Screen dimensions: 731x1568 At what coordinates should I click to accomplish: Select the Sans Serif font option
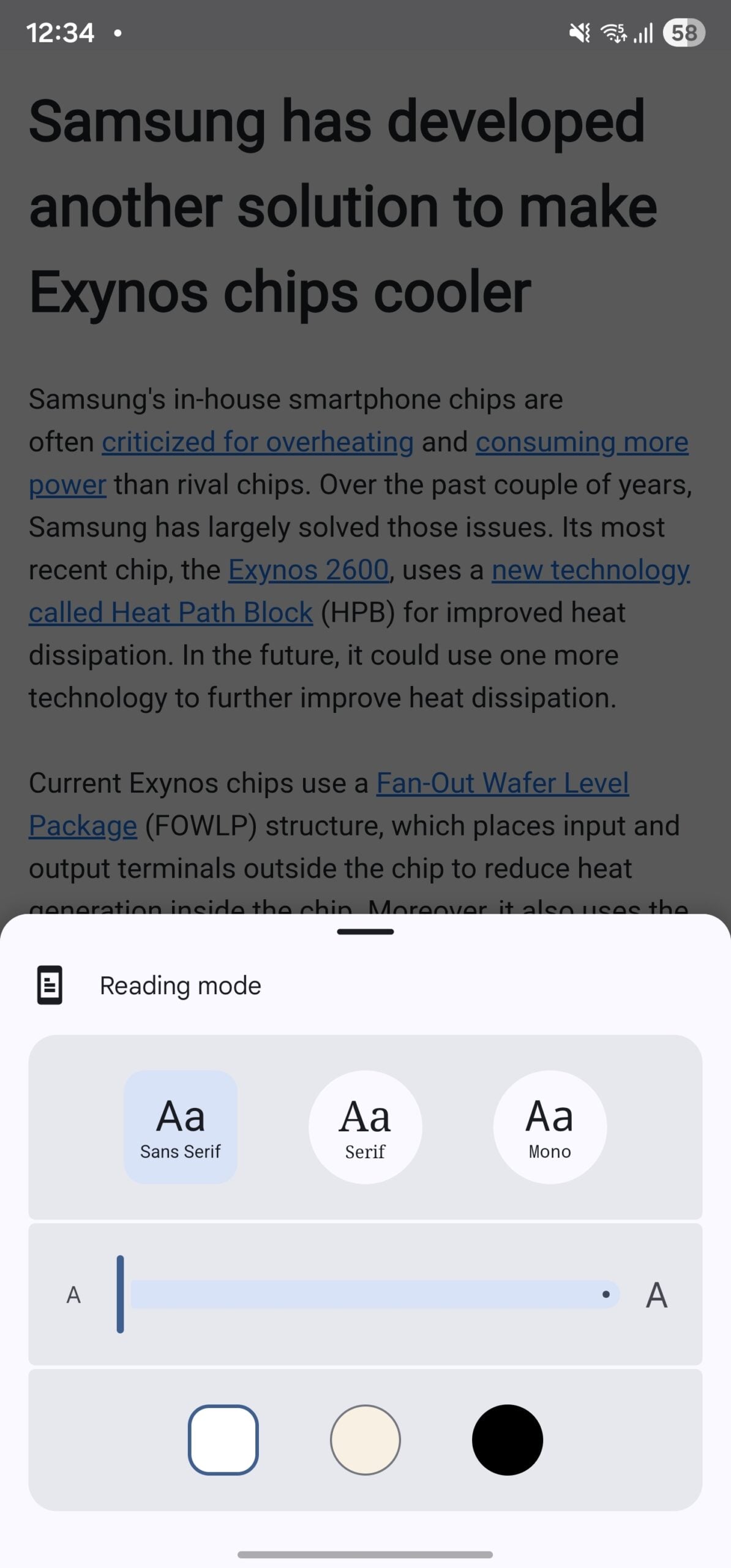181,1127
